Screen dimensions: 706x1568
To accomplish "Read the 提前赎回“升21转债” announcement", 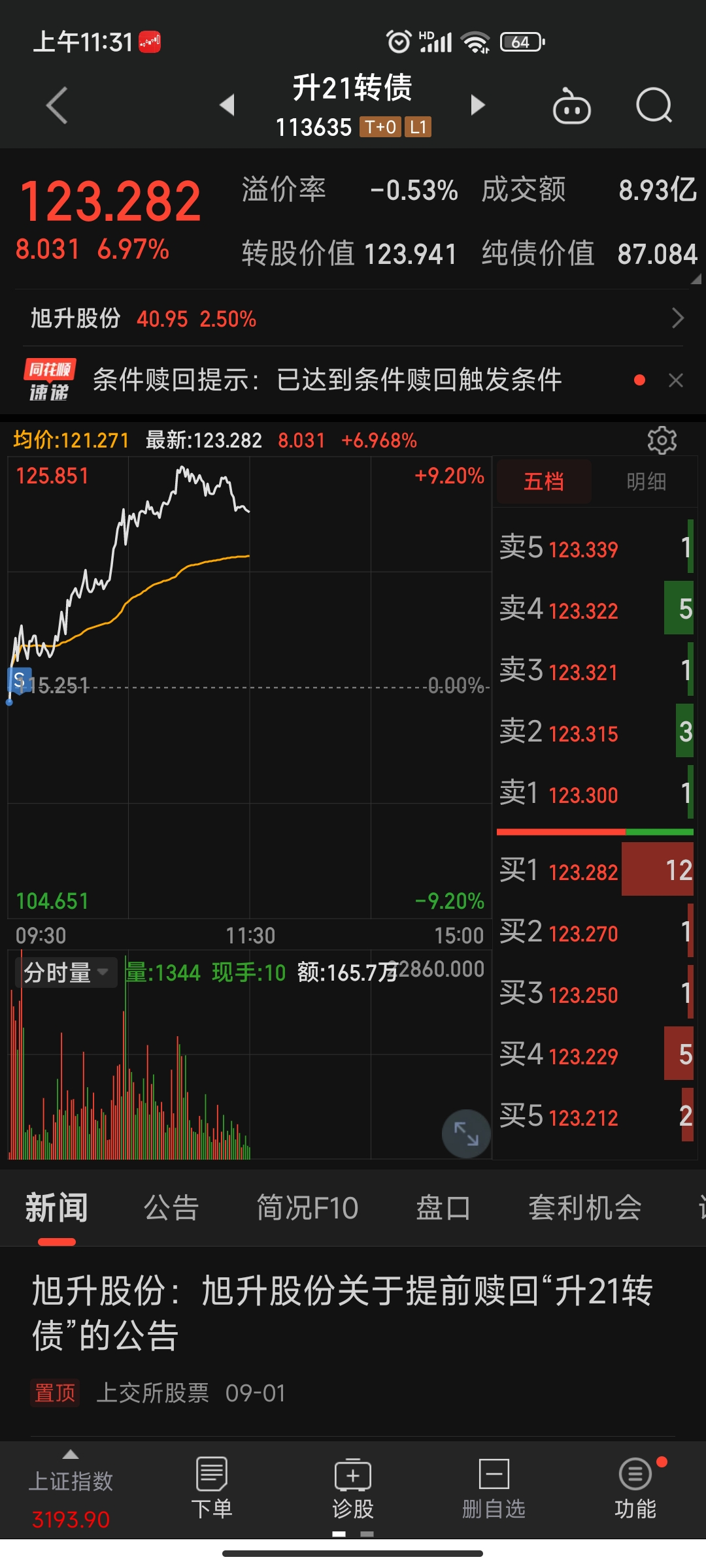I will tap(343, 1313).
